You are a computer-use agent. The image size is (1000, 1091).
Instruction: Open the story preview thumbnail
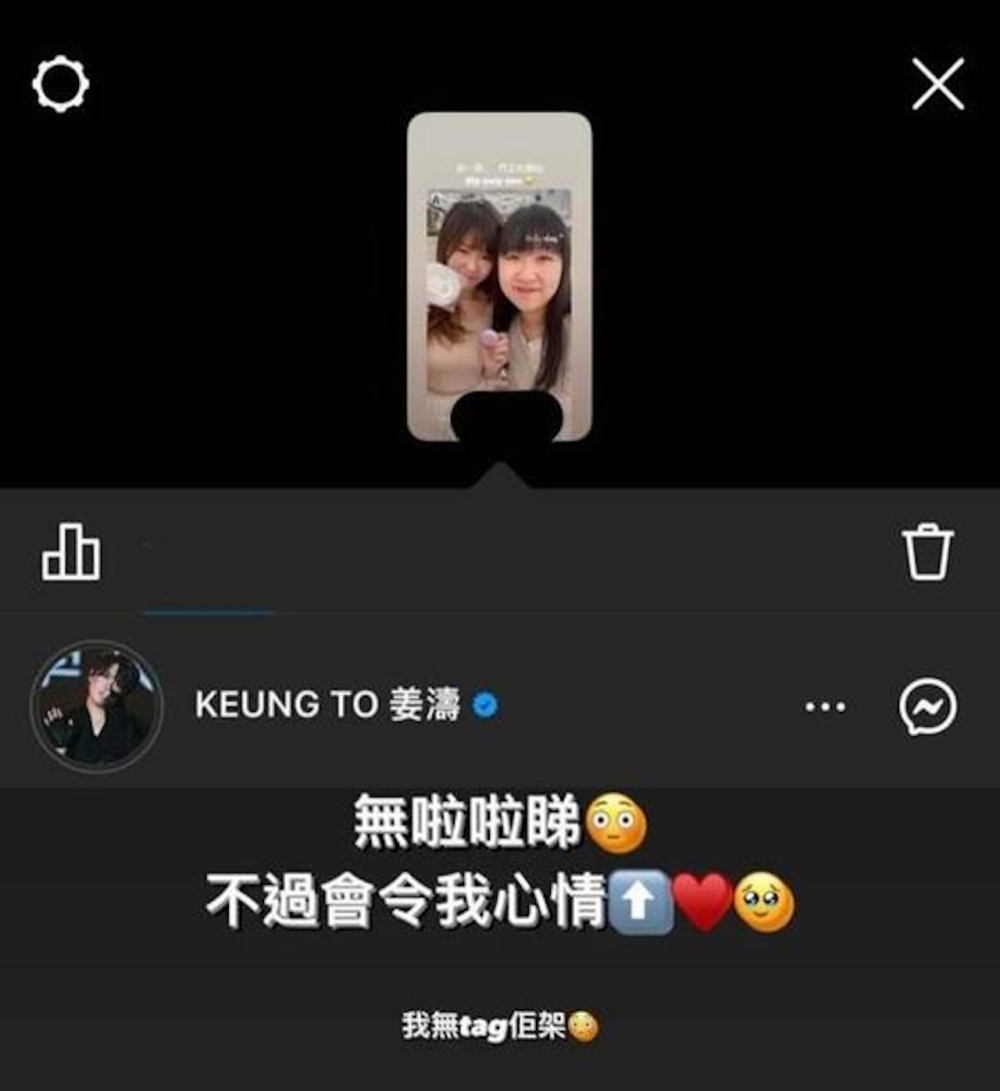pyautogui.click(x=499, y=275)
